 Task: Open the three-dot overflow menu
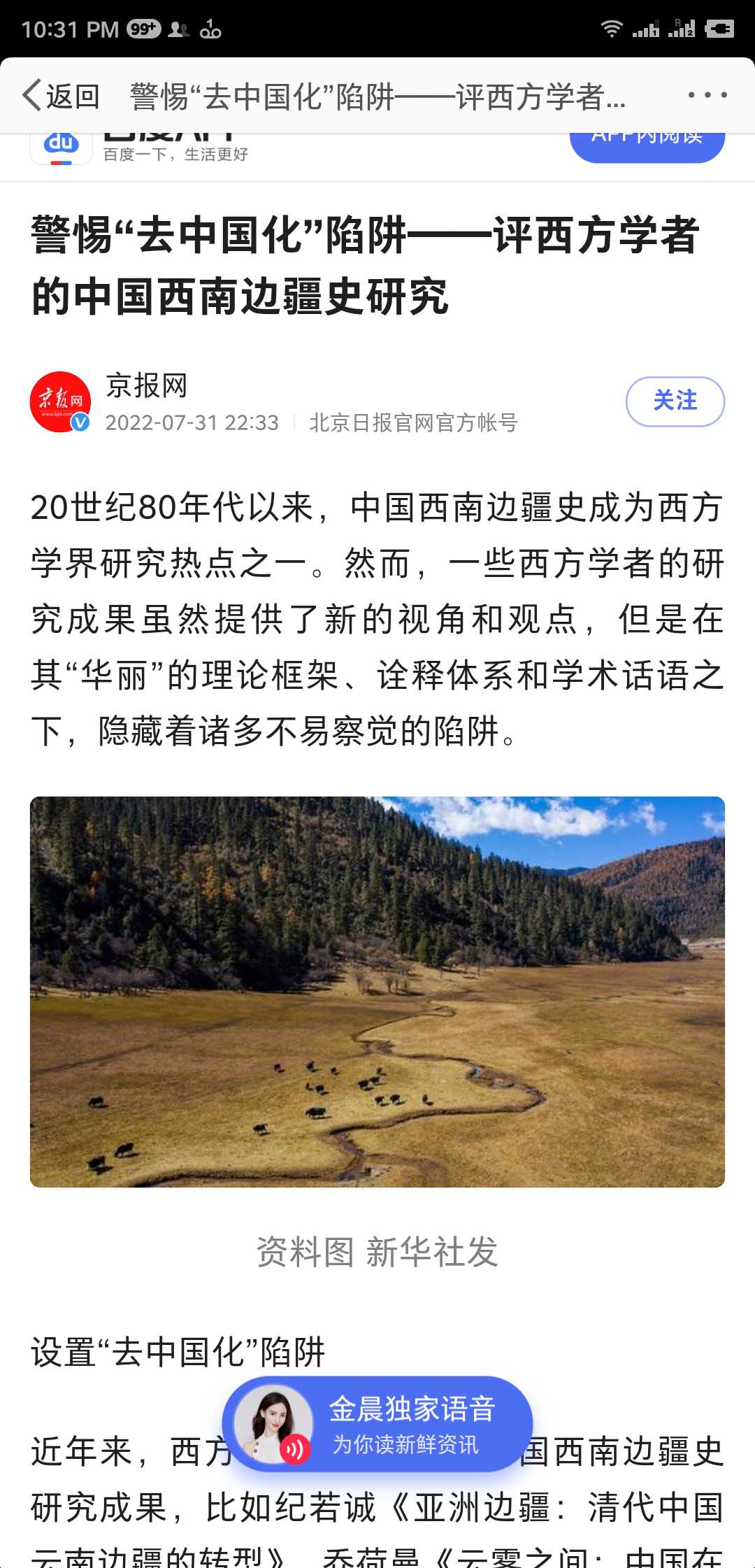pyautogui.click(x=707, y=95)
